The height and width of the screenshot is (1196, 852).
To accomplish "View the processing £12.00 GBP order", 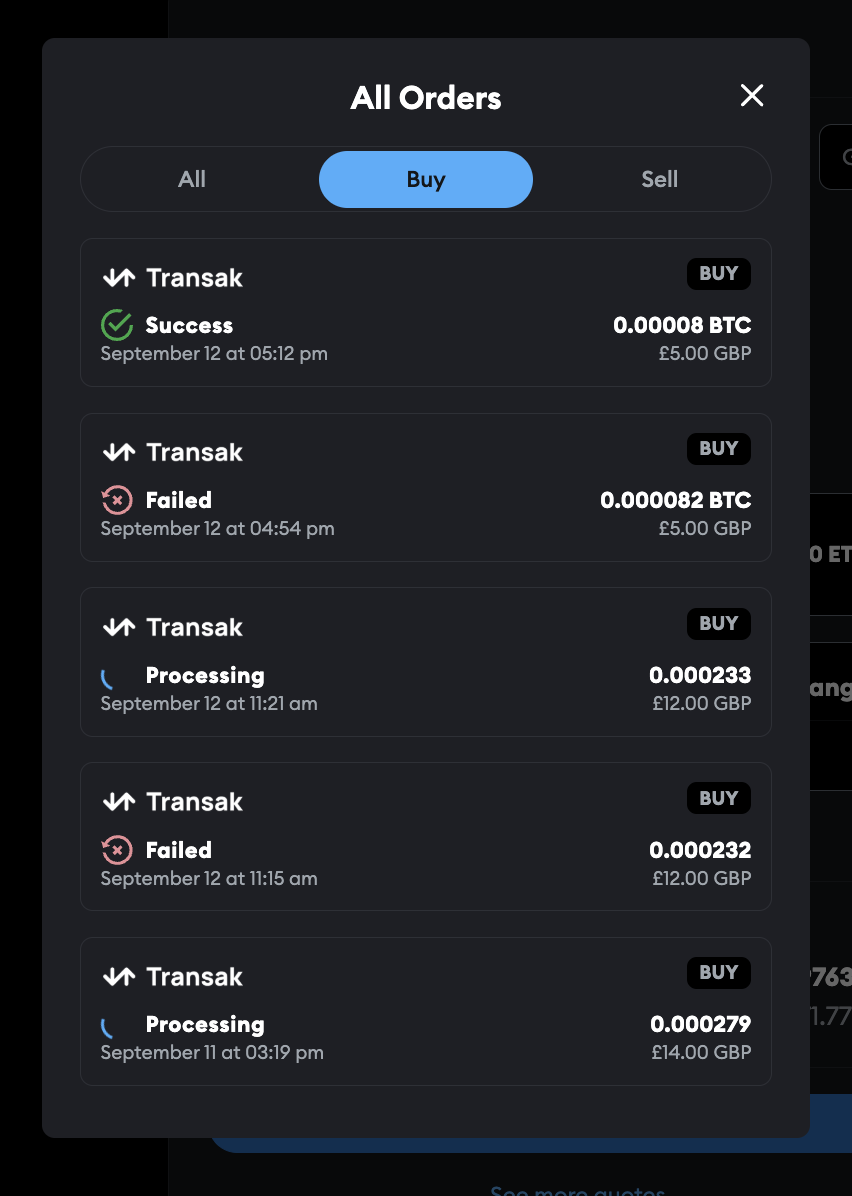I will point(425,662).
